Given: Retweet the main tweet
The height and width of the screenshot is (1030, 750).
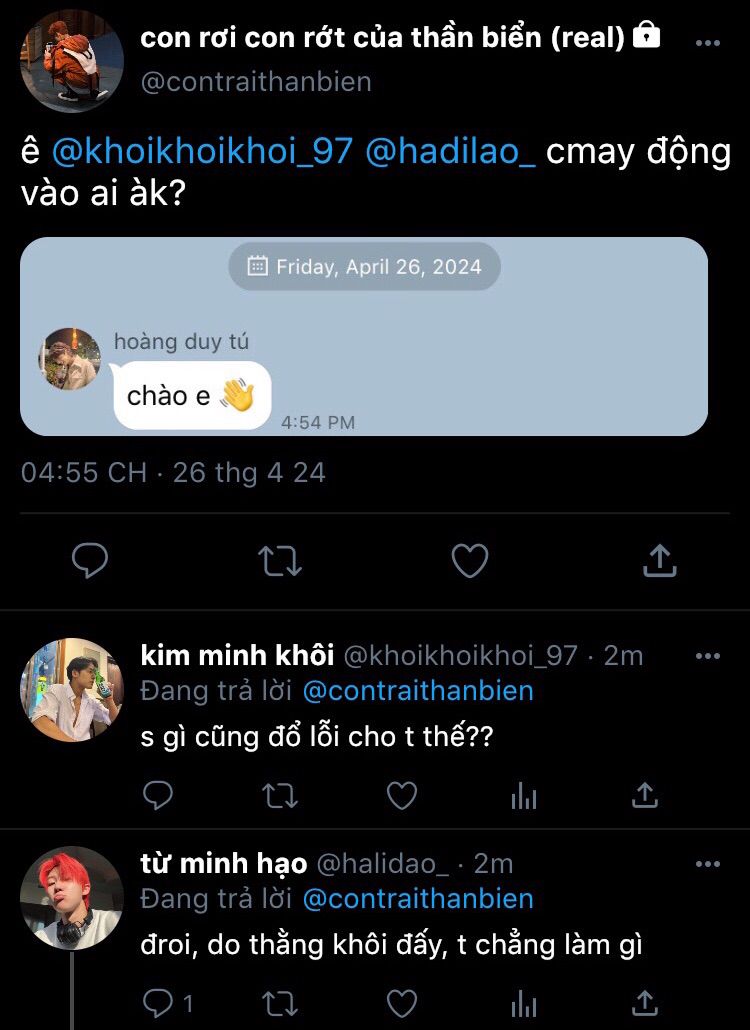Looking at the screenshot, I should click(280, 561).
